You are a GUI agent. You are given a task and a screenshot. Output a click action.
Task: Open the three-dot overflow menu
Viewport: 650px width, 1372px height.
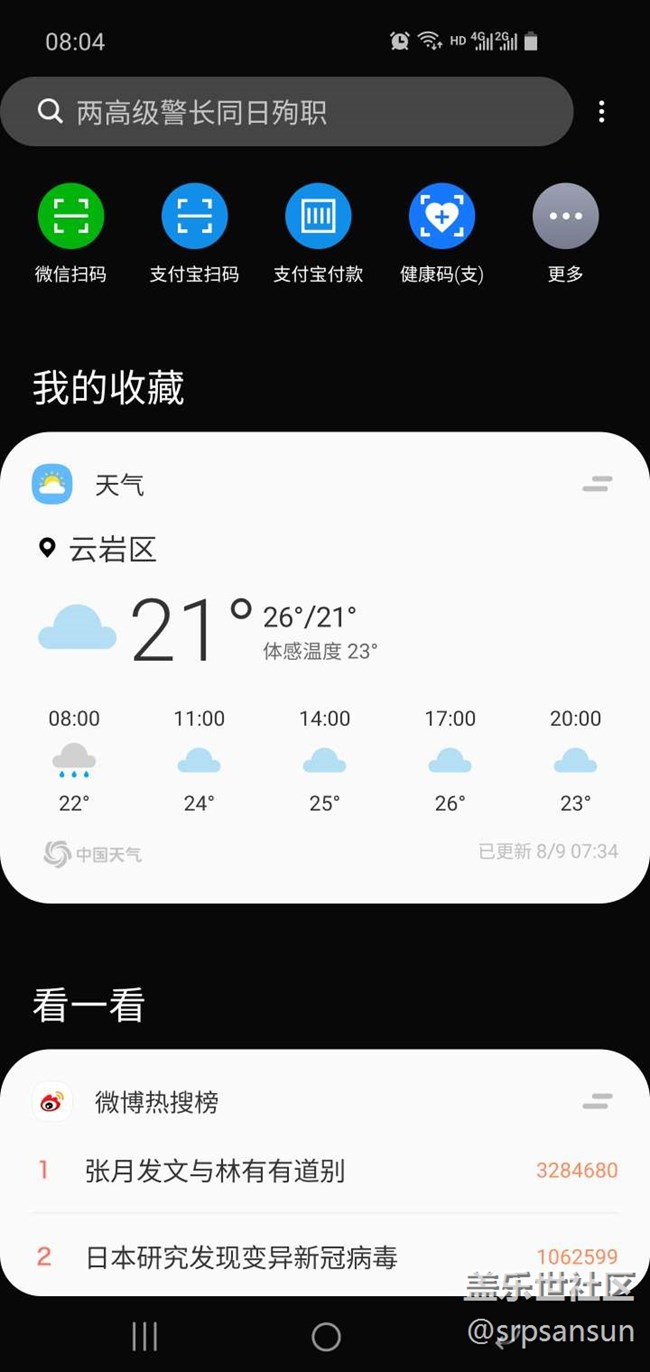[x=601, y=112]
